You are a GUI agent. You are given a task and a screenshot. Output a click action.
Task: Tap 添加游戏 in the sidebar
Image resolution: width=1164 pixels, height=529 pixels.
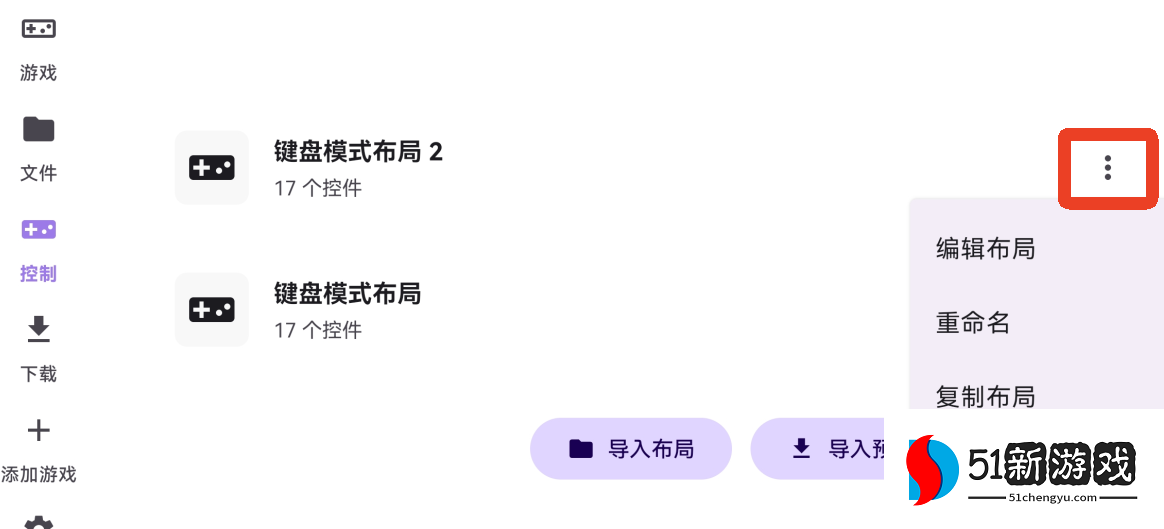[x=39, y=449]
